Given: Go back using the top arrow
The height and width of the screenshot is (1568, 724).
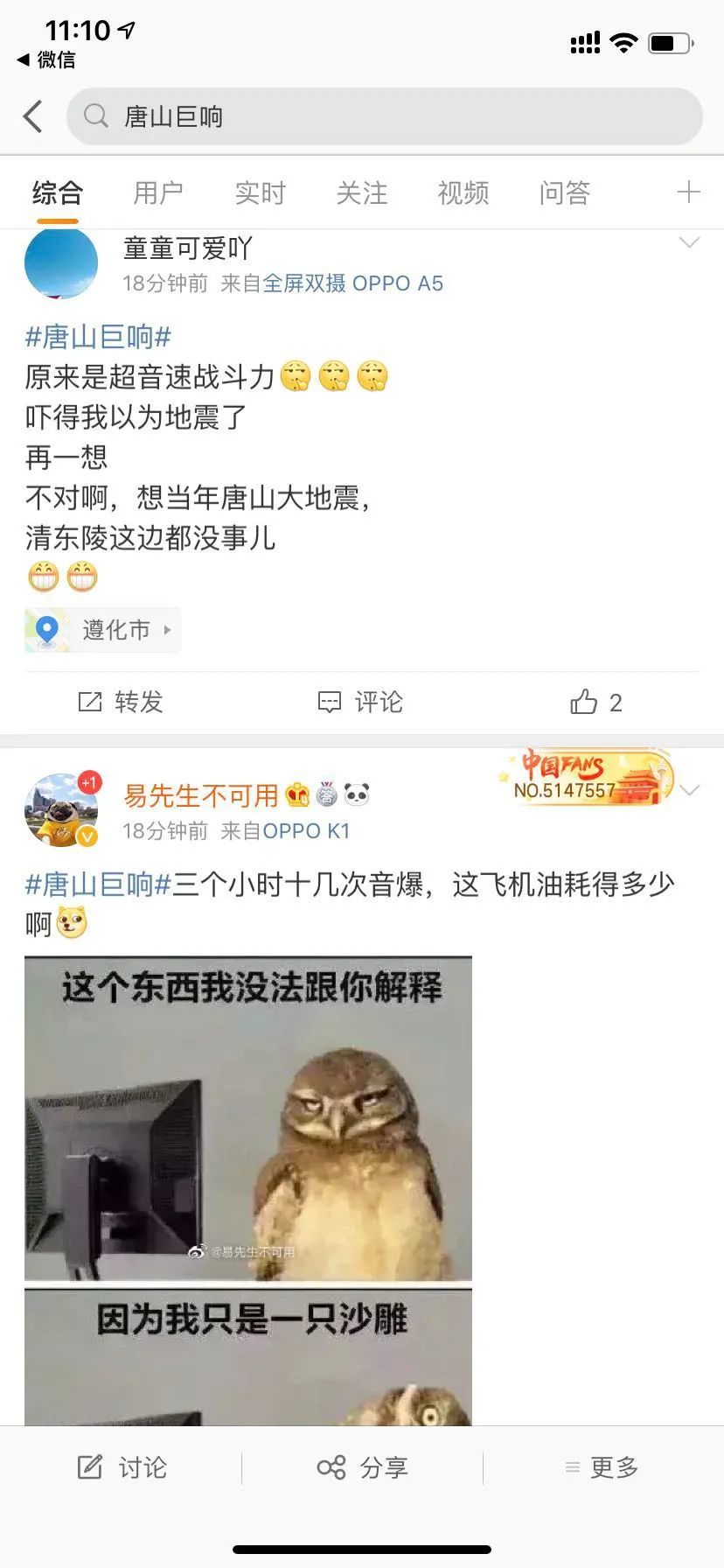Looking at the screenshot, I should (33, 115).
